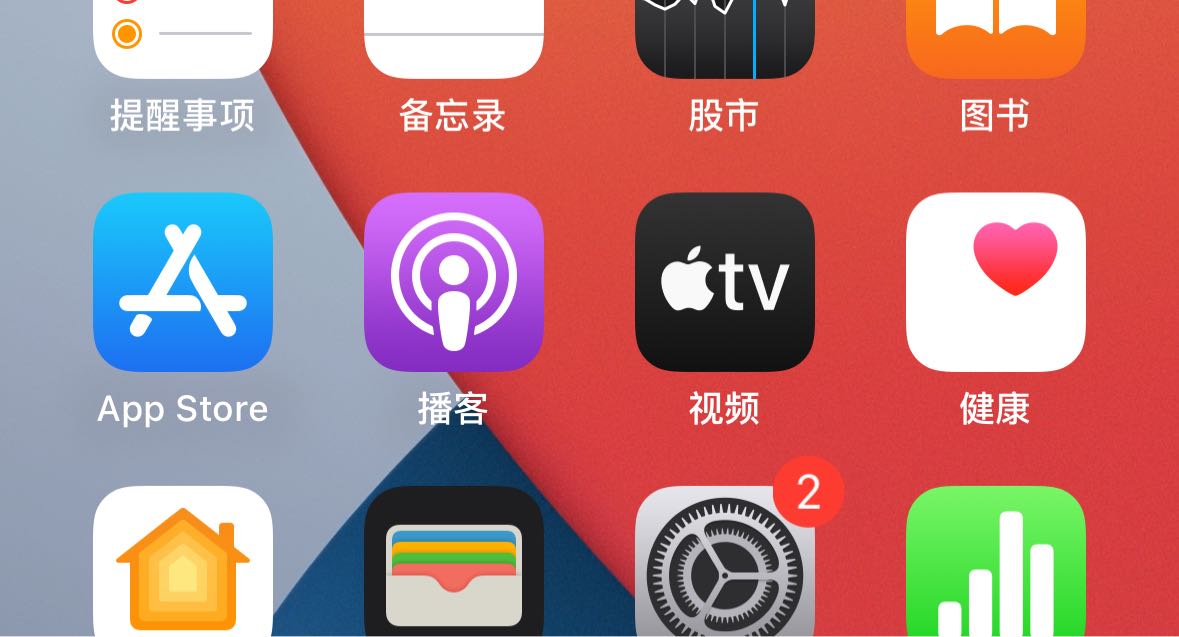Launch the 健康 Health app

click(x=996, y=282)
